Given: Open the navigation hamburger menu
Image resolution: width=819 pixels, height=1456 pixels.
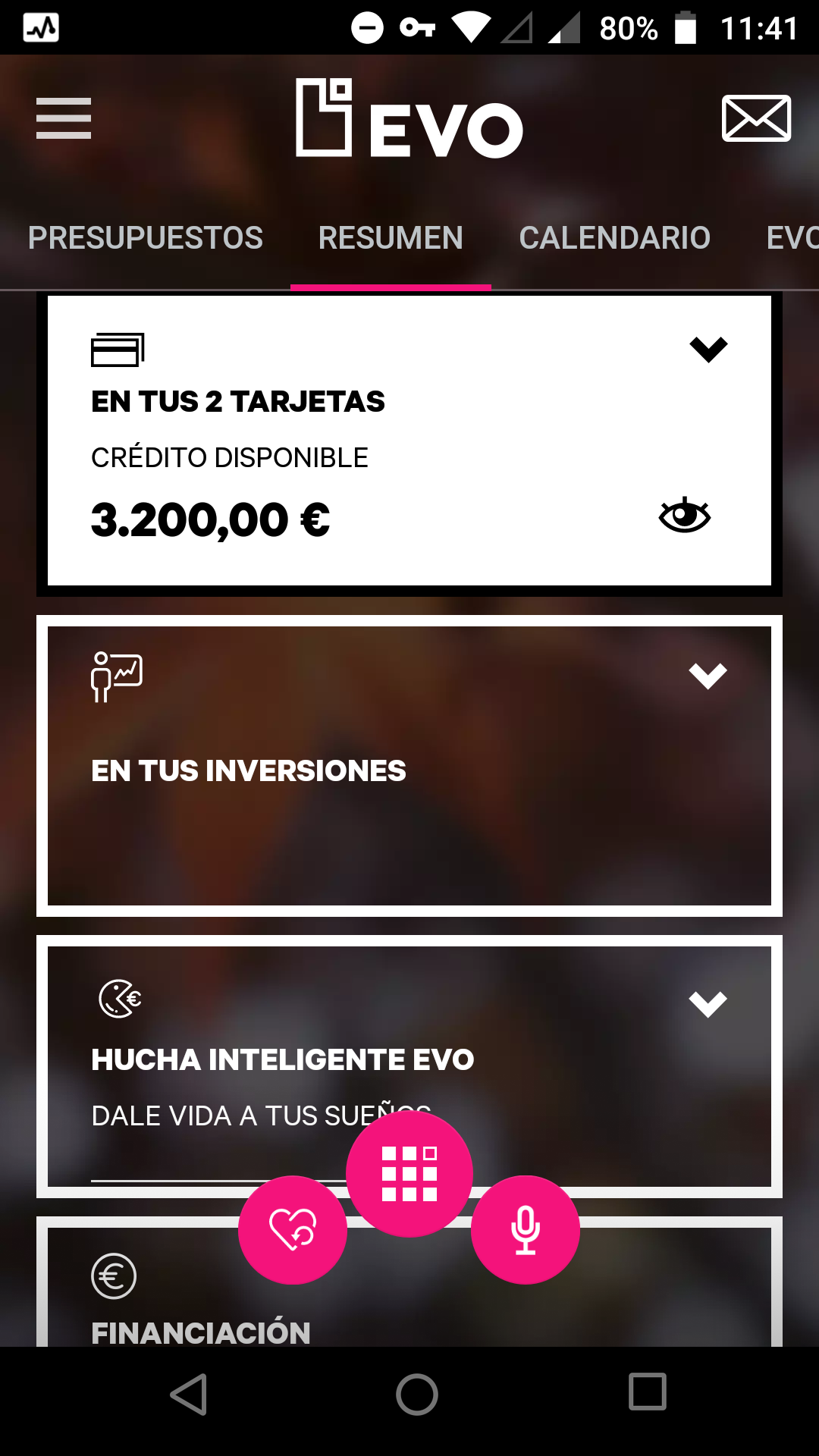Looking at the screenshot, I should point(63,119).
